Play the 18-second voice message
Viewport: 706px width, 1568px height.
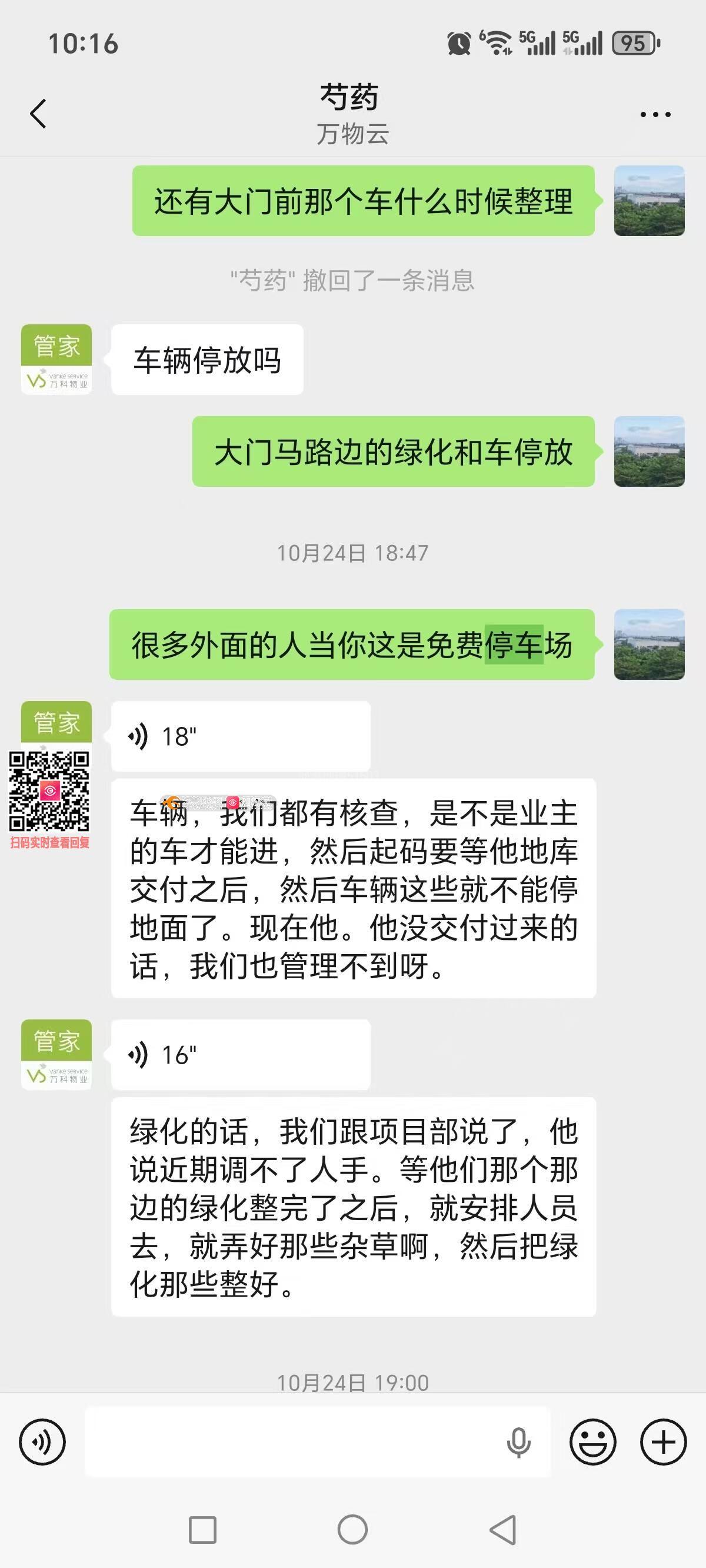[x=241, y=736]
